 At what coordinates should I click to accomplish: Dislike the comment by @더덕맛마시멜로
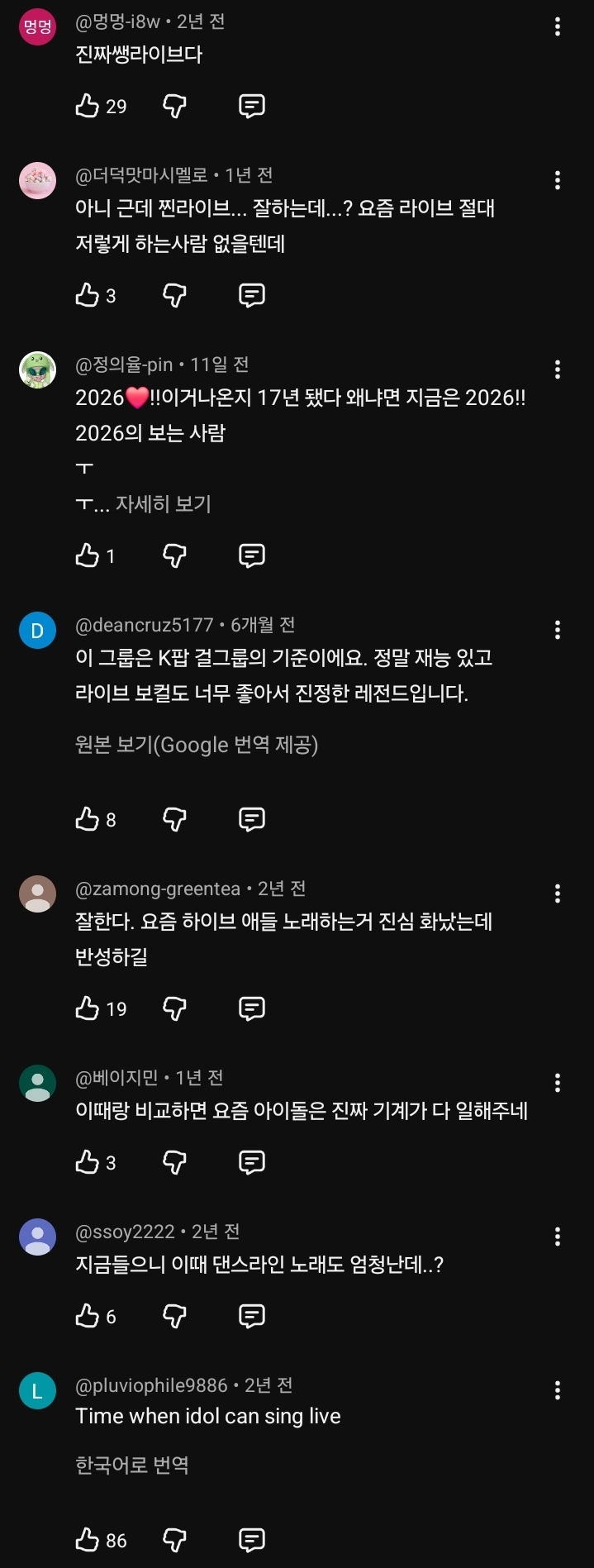(174, 295)
